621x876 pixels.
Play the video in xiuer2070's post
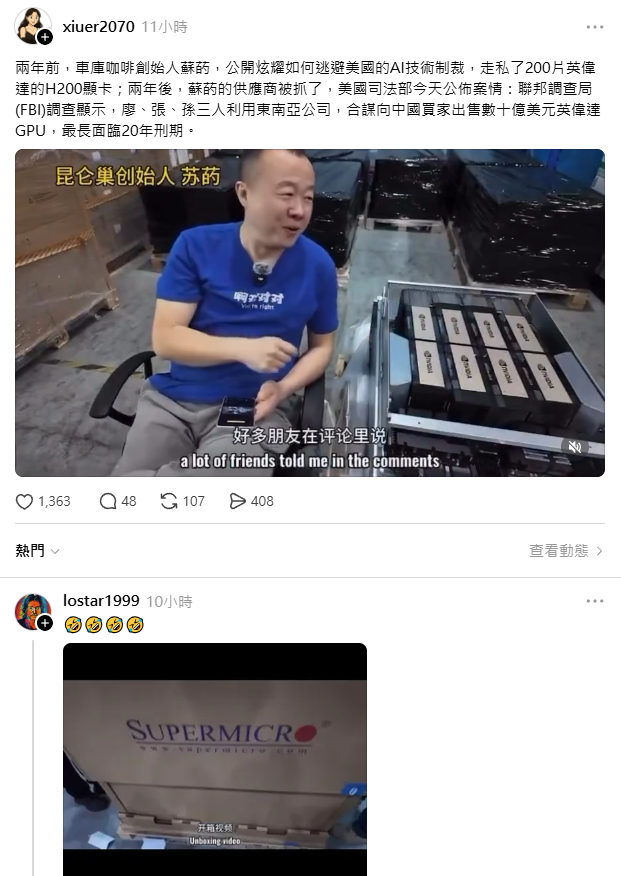click(x=309, y=312)
